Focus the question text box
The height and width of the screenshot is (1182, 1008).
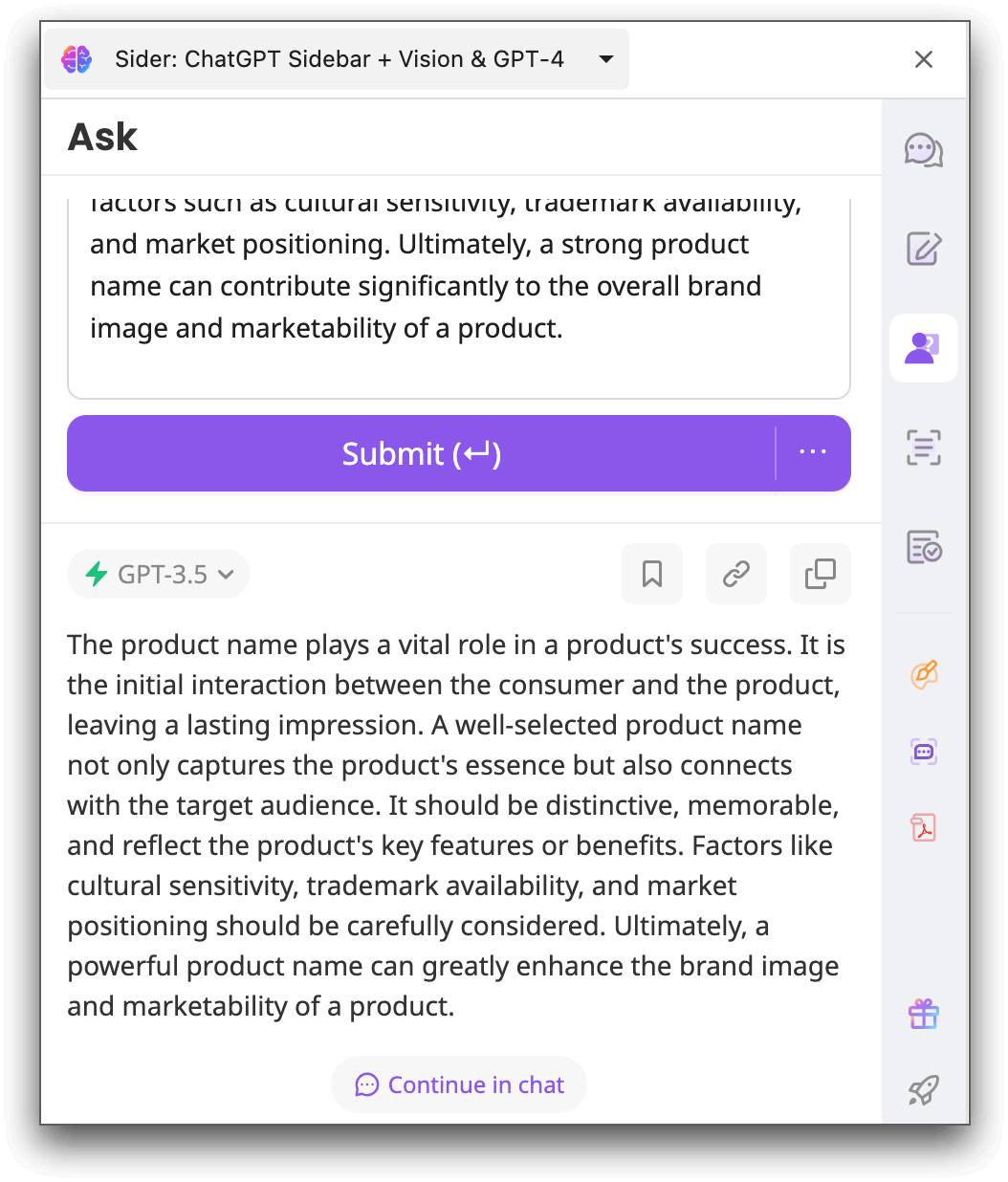tap(459, 287)
